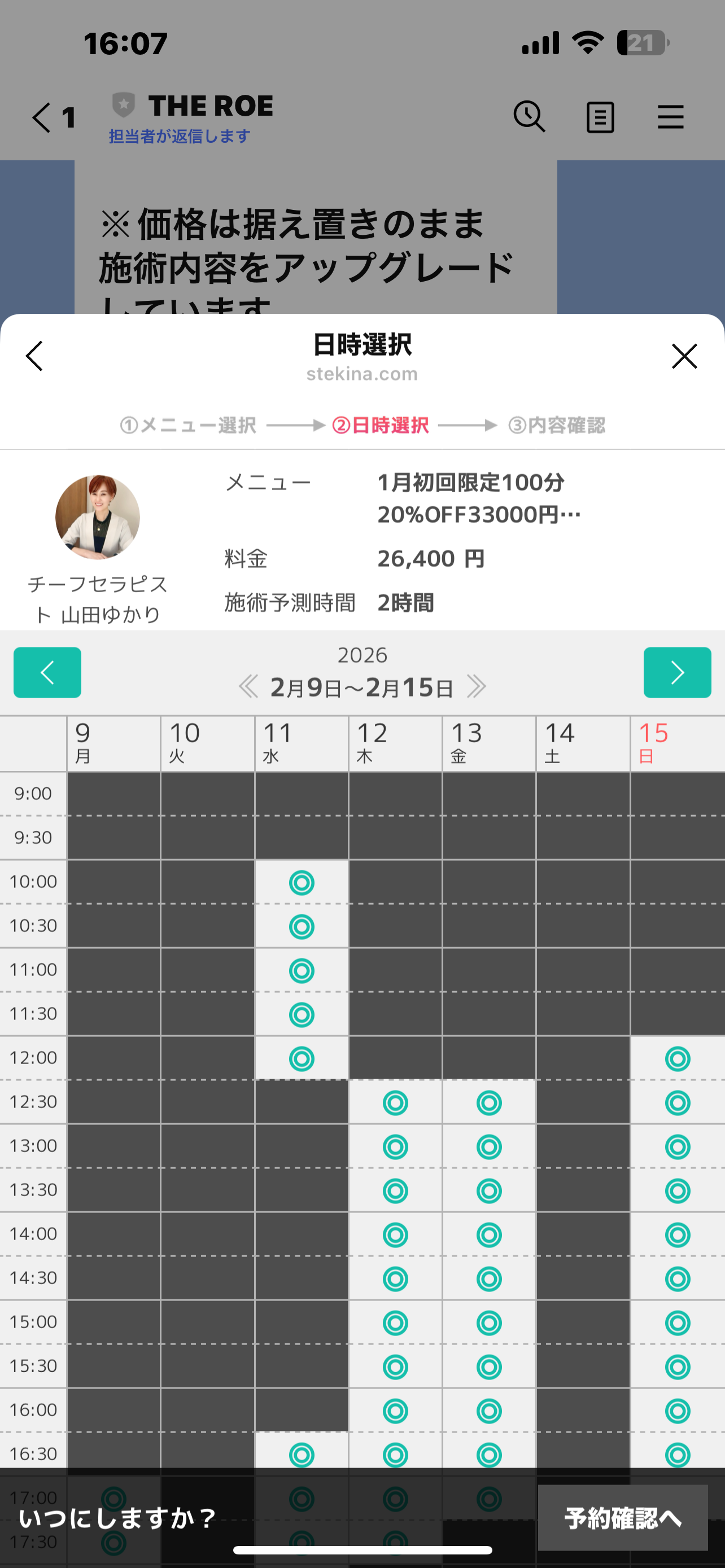Choose 12:30 slot on Thursday 12
The height and width of the screenshot is (1568, 725).
point(395,1102)
